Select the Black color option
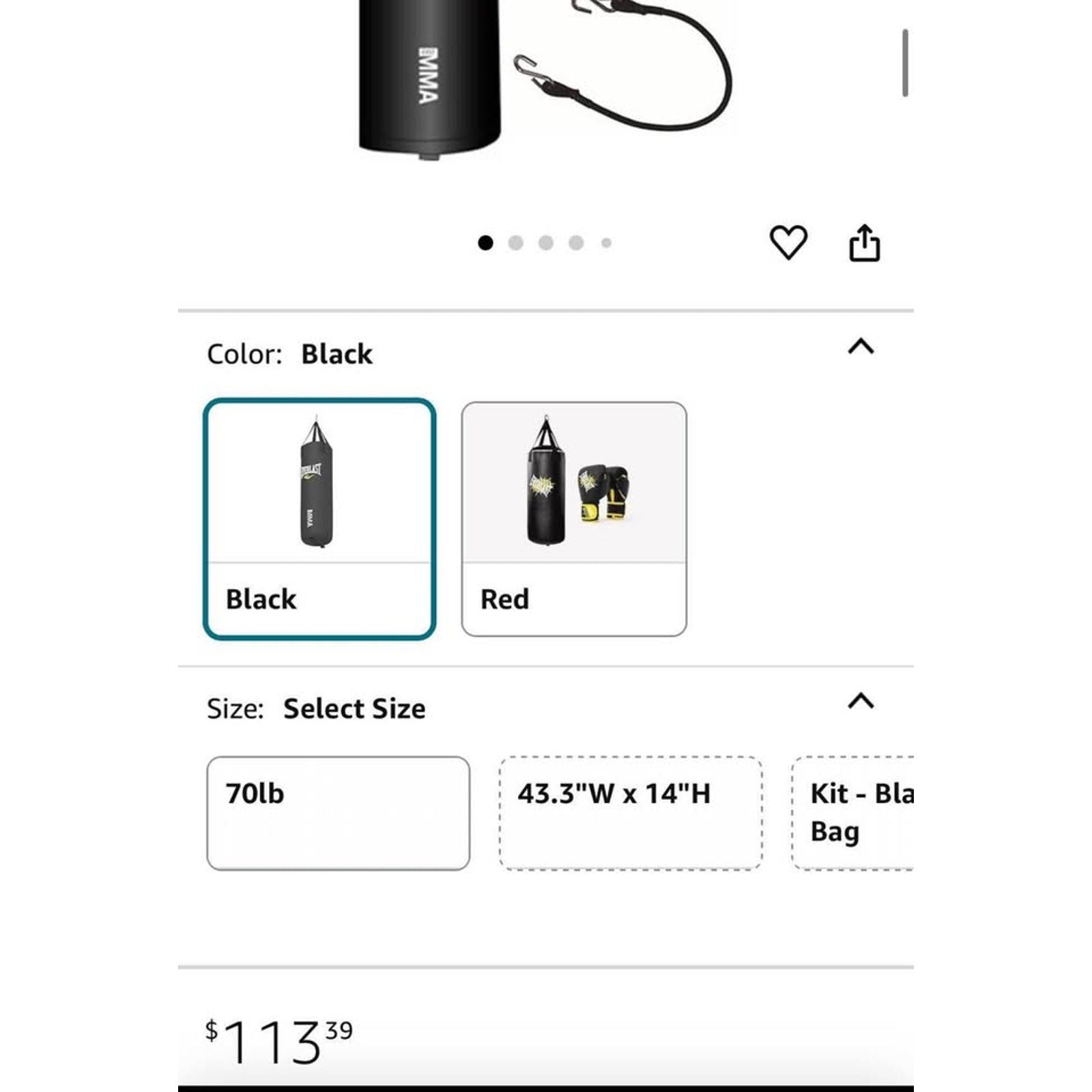The image size is (1092, 1092). (319, 519)
